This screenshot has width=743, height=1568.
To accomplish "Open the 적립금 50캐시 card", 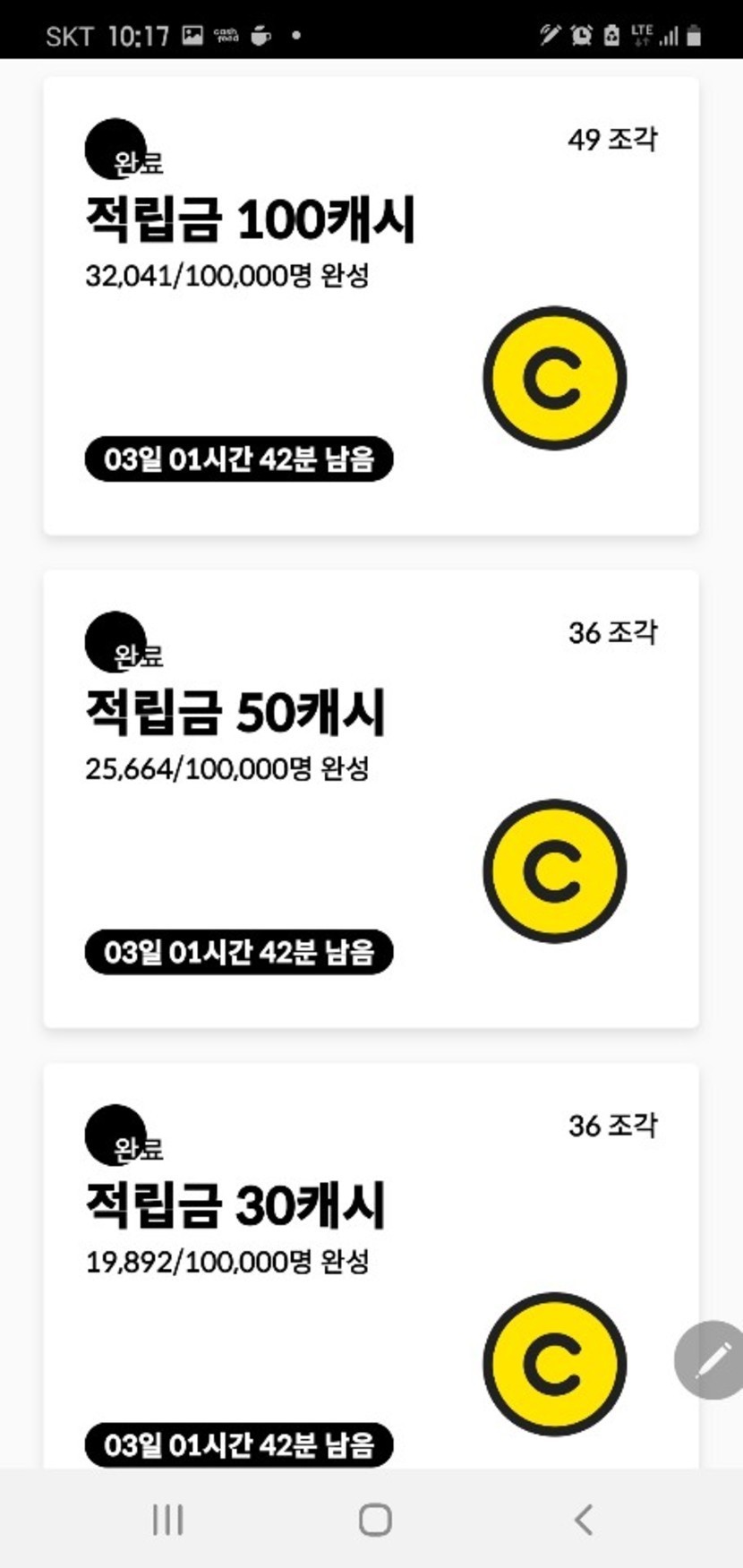I will click(371, 799).
